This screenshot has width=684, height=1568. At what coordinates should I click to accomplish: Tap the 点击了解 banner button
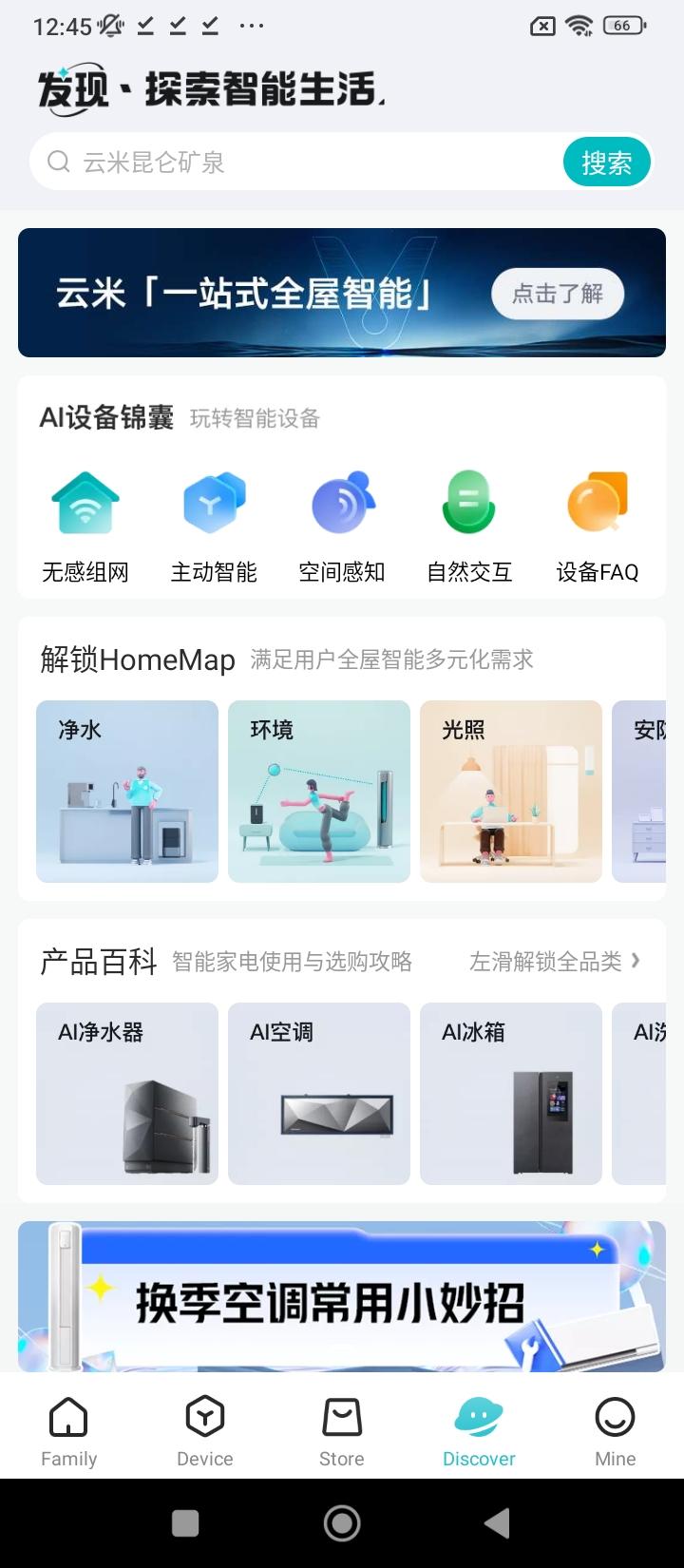[x=557, y=294]
